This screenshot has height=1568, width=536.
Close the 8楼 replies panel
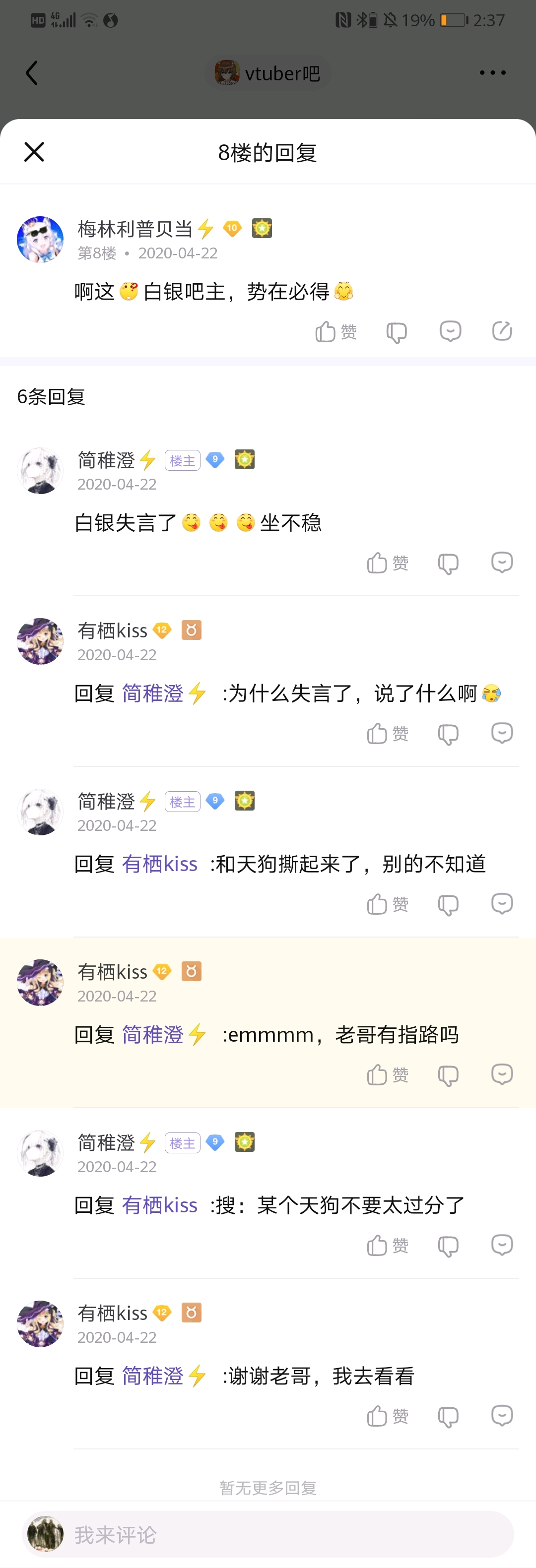(34, 152)
